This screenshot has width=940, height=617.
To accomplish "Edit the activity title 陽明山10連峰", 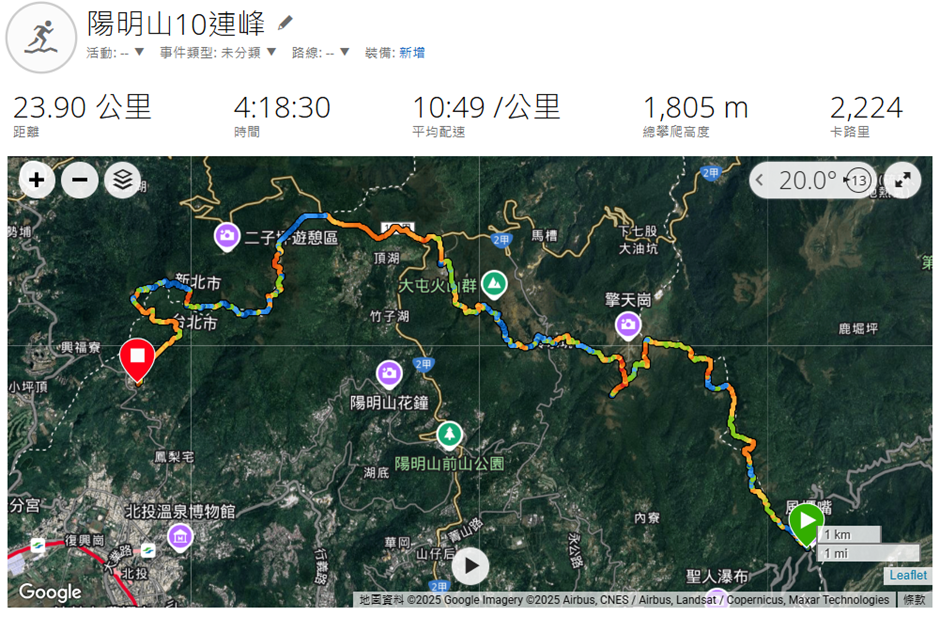I will [x=286, y=22].
